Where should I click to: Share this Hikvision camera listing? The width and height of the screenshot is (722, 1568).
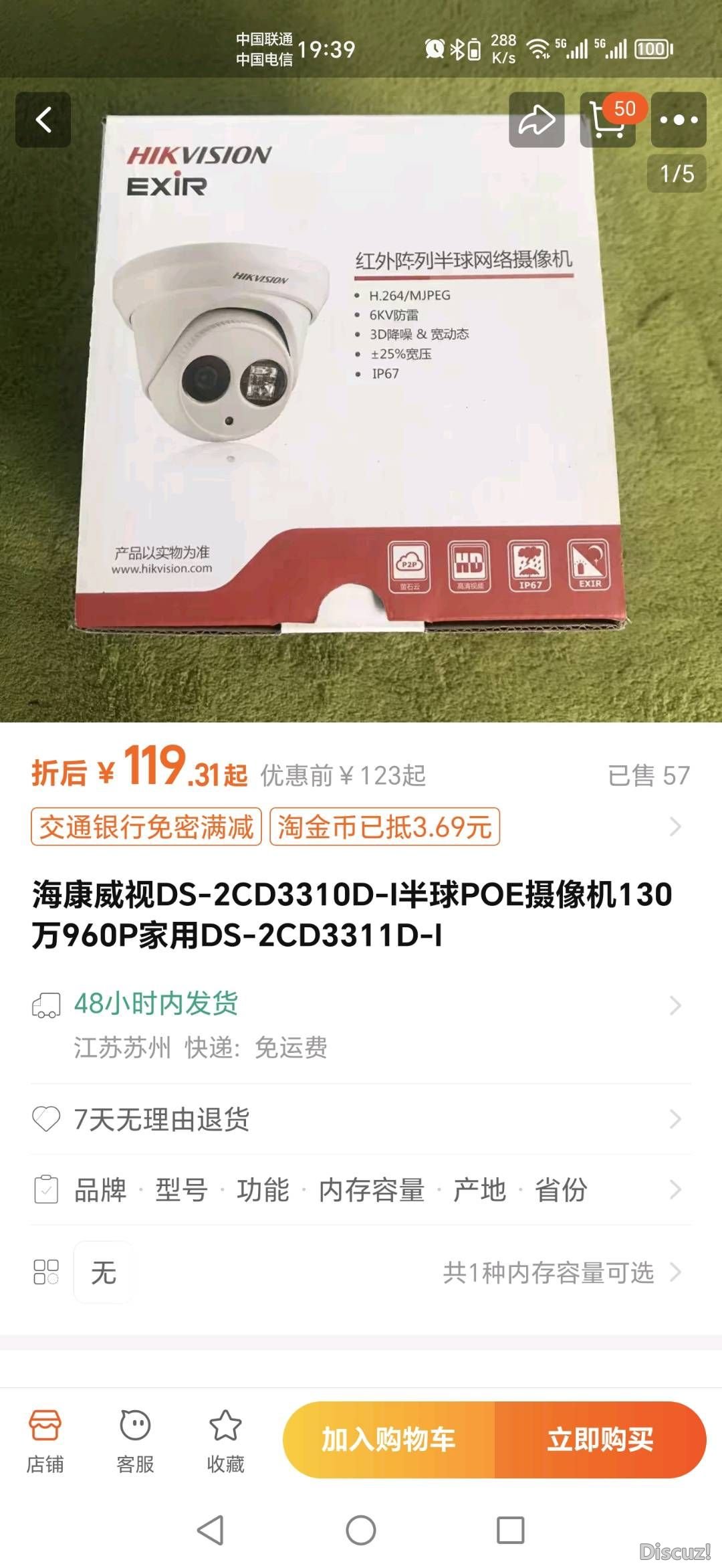point(536,120)
